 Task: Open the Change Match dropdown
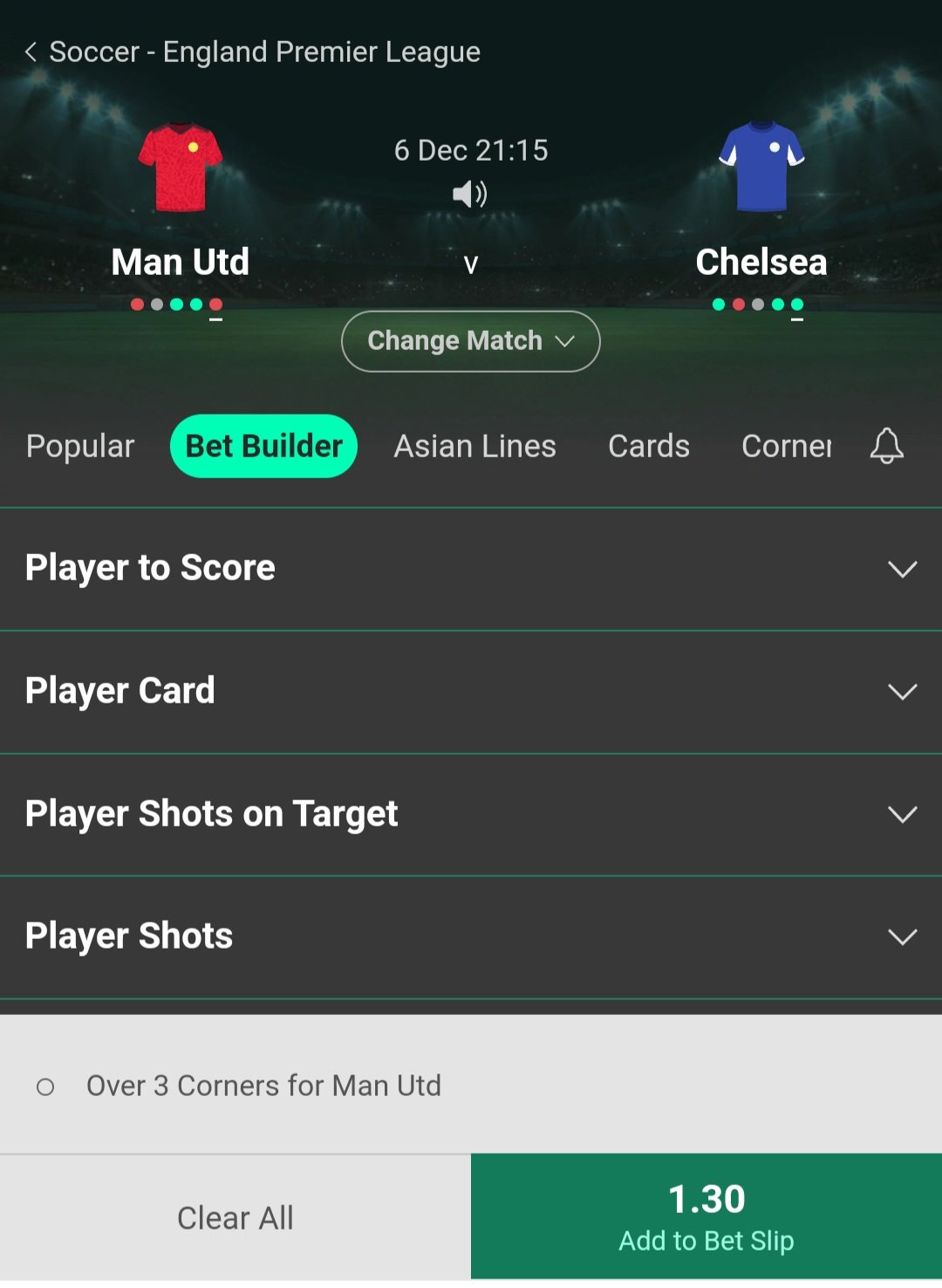[x=470, y=341]
